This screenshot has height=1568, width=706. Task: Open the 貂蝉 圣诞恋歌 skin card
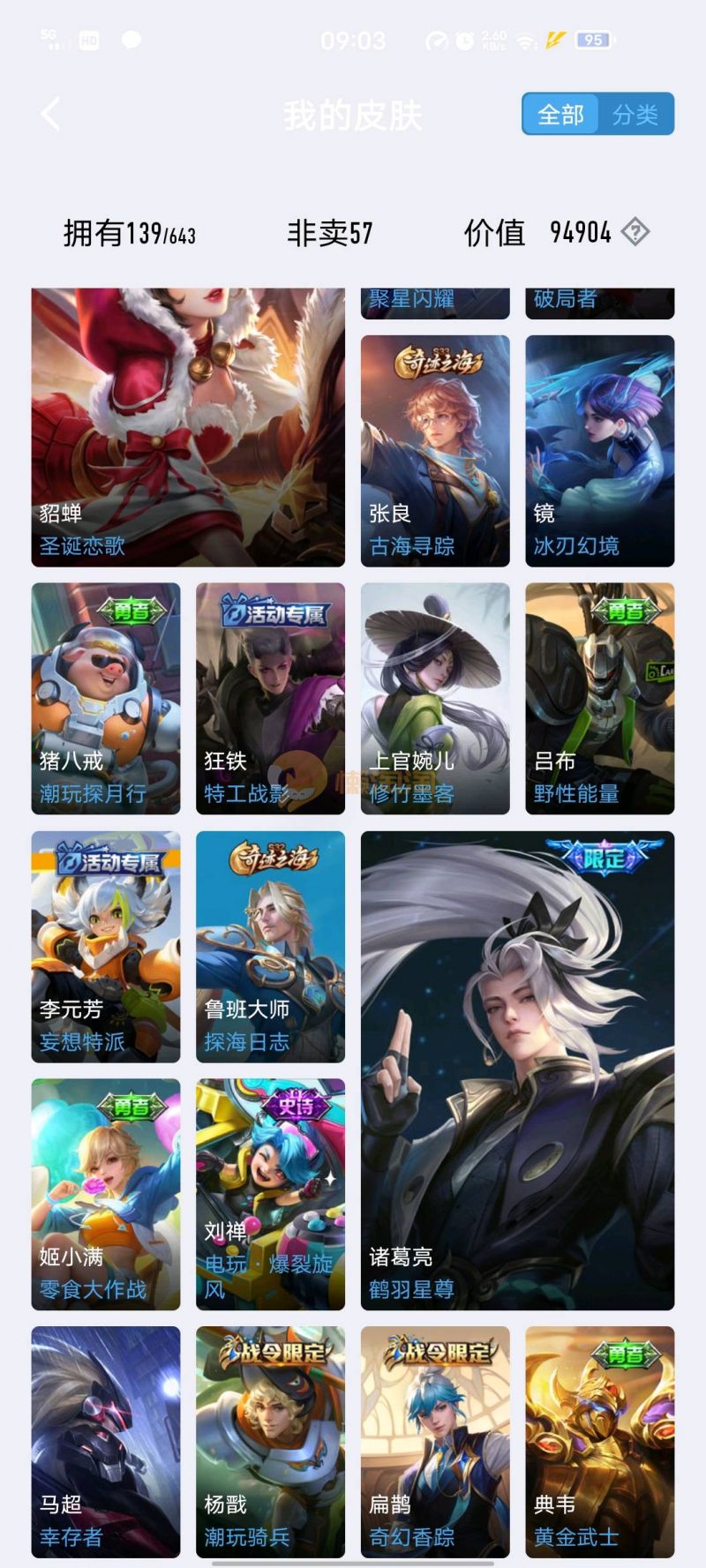point(188,428)
